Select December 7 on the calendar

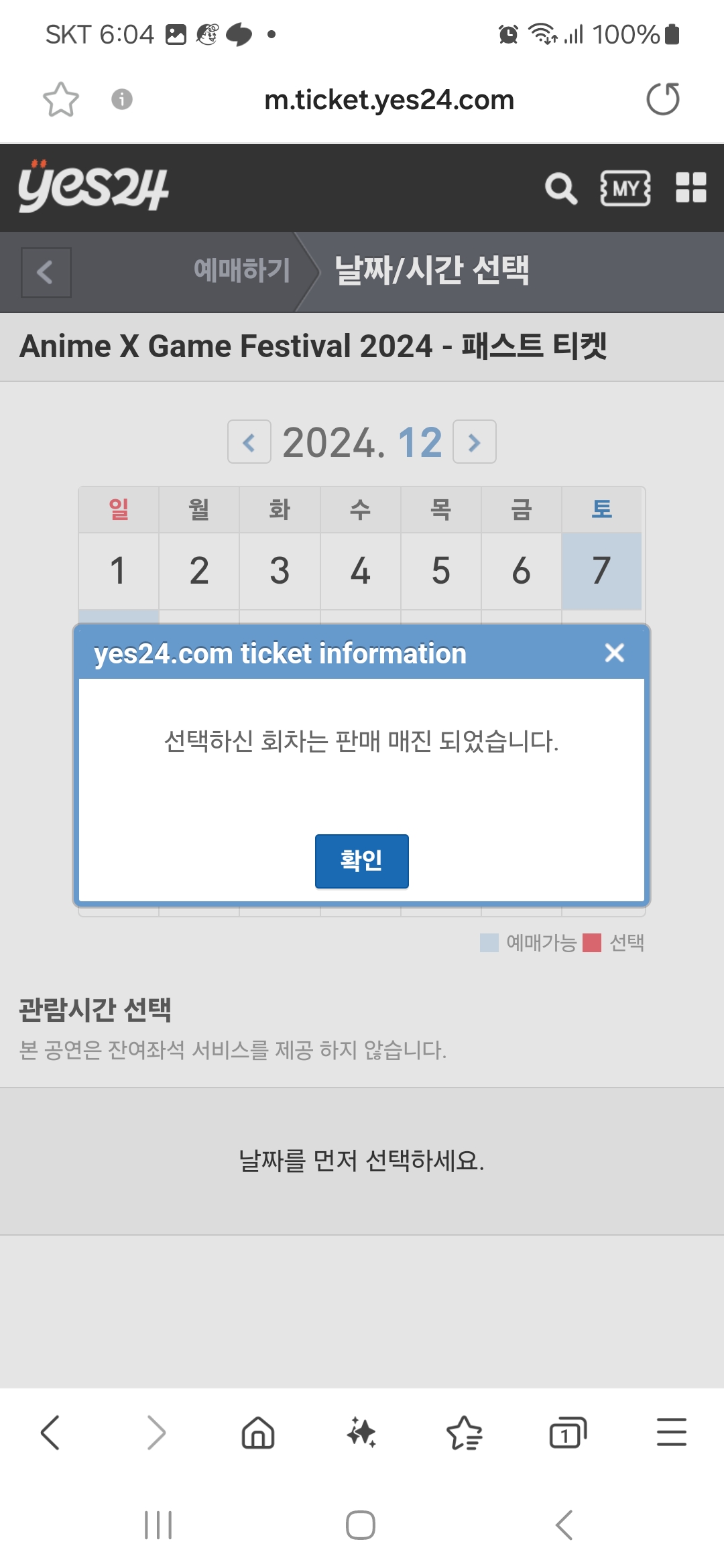click(x=601, y=571)
